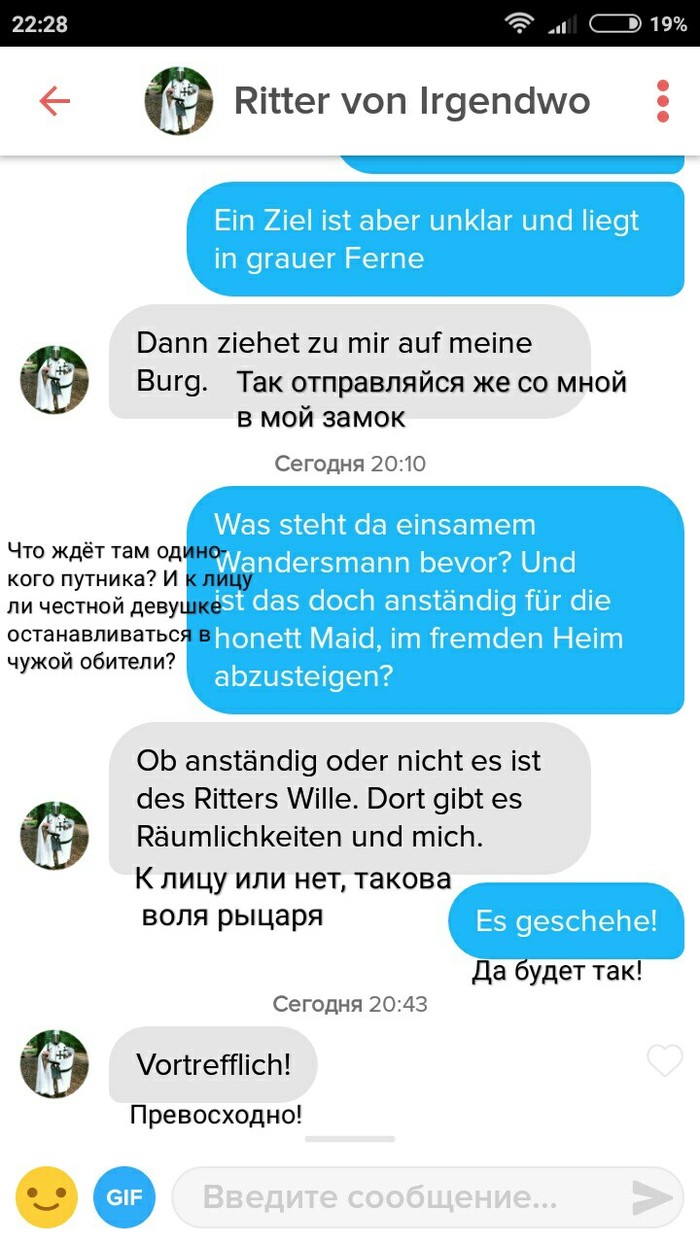The image size is (700, 1244).
Task: Like the "Vortrefflich!" message with the heart
Action: point(664,1060)
